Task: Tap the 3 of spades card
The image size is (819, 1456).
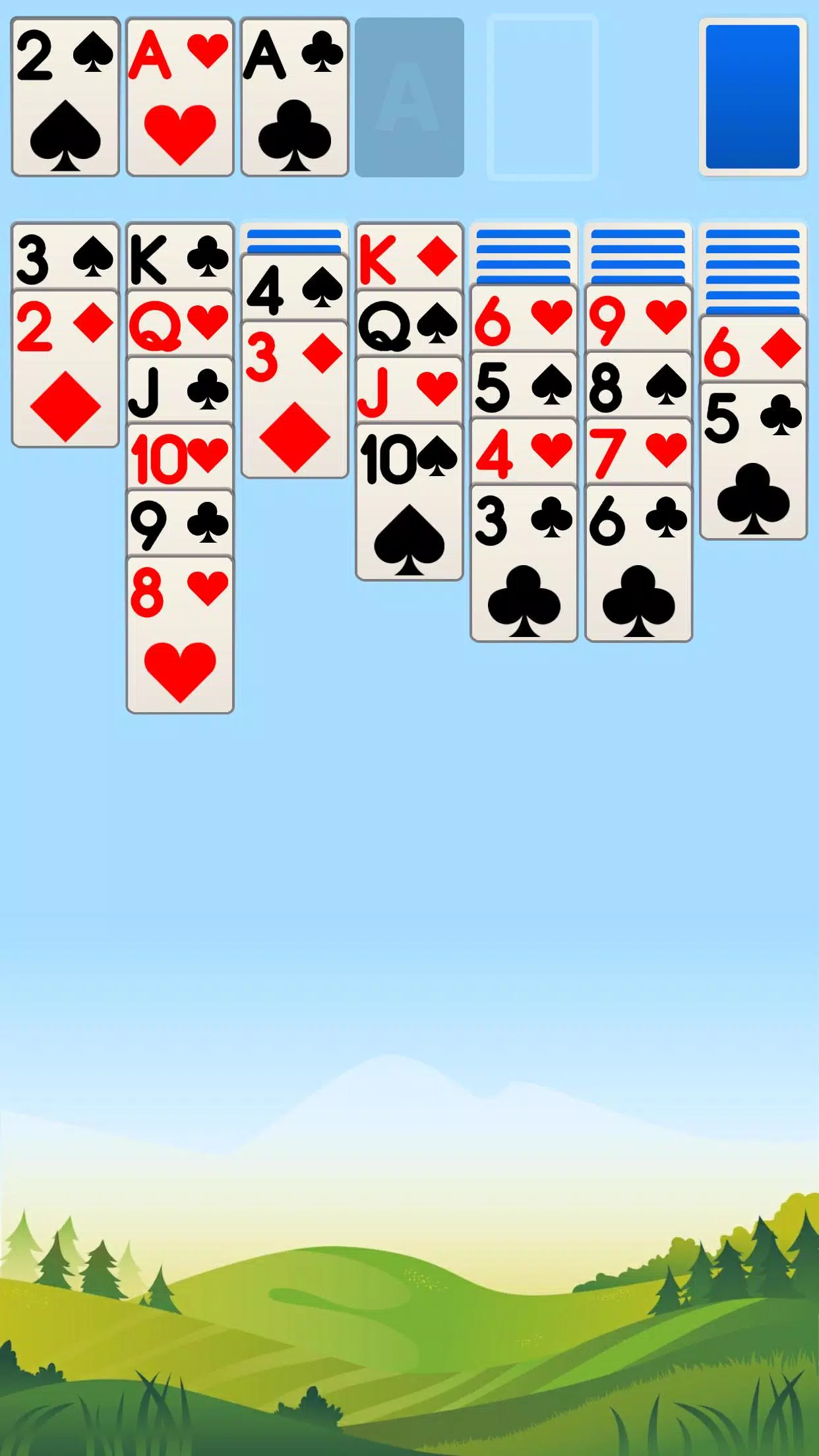Action: pyautogui.click(x=65, y=256)
